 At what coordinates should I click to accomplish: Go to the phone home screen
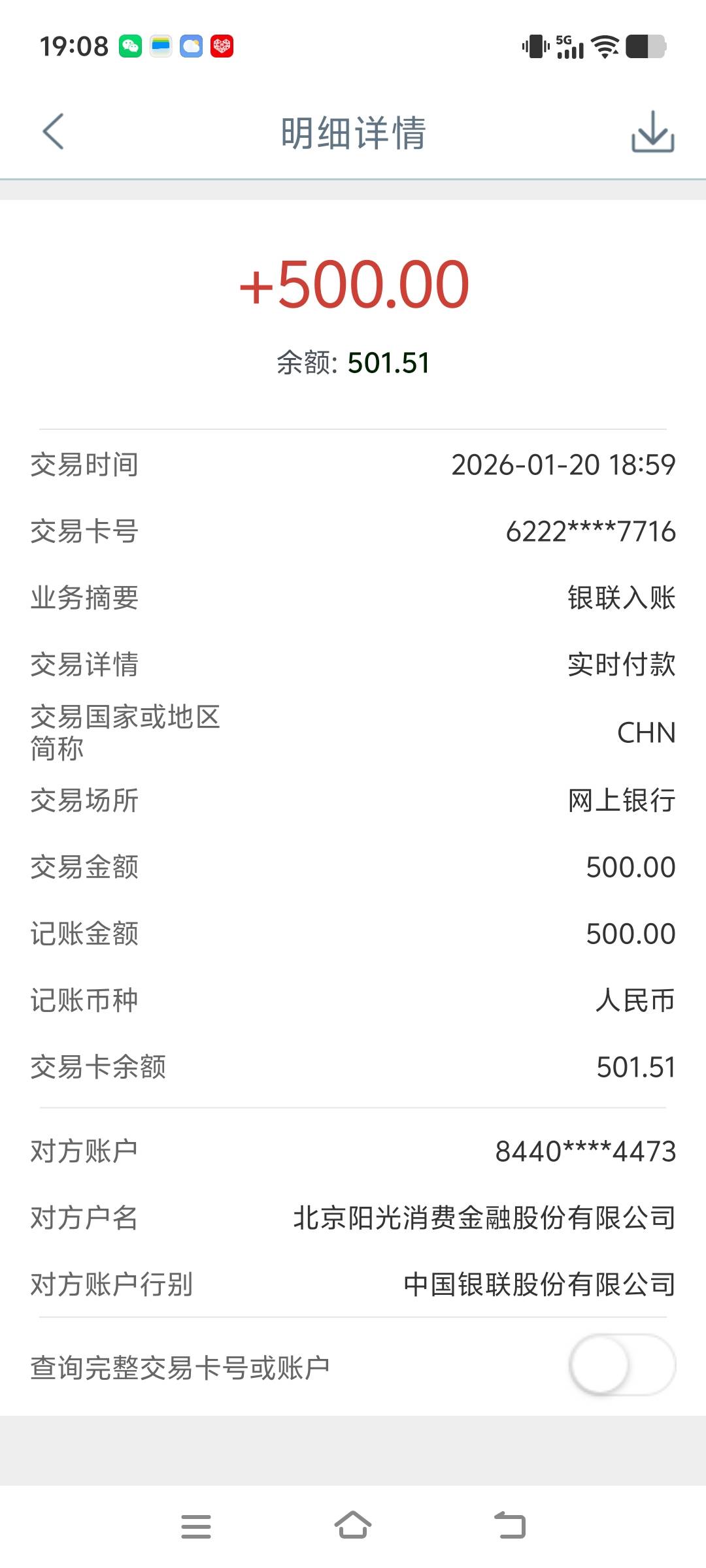tap(353, 1526)
